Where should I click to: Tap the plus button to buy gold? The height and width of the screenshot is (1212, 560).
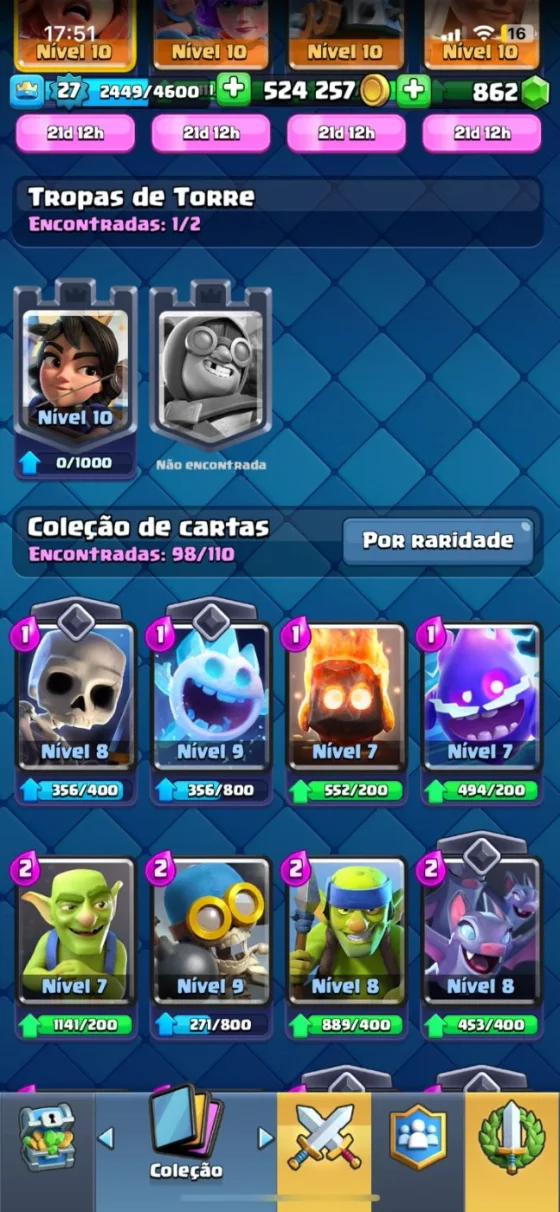(x=233, y=91)
